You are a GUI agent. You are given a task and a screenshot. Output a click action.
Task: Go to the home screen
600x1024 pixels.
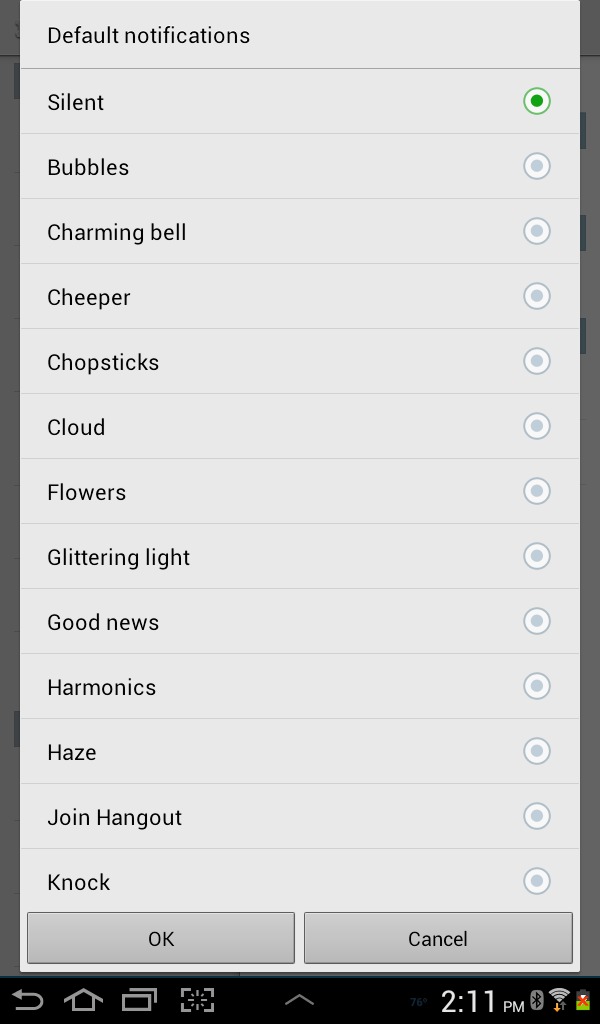coord(83,1000)
